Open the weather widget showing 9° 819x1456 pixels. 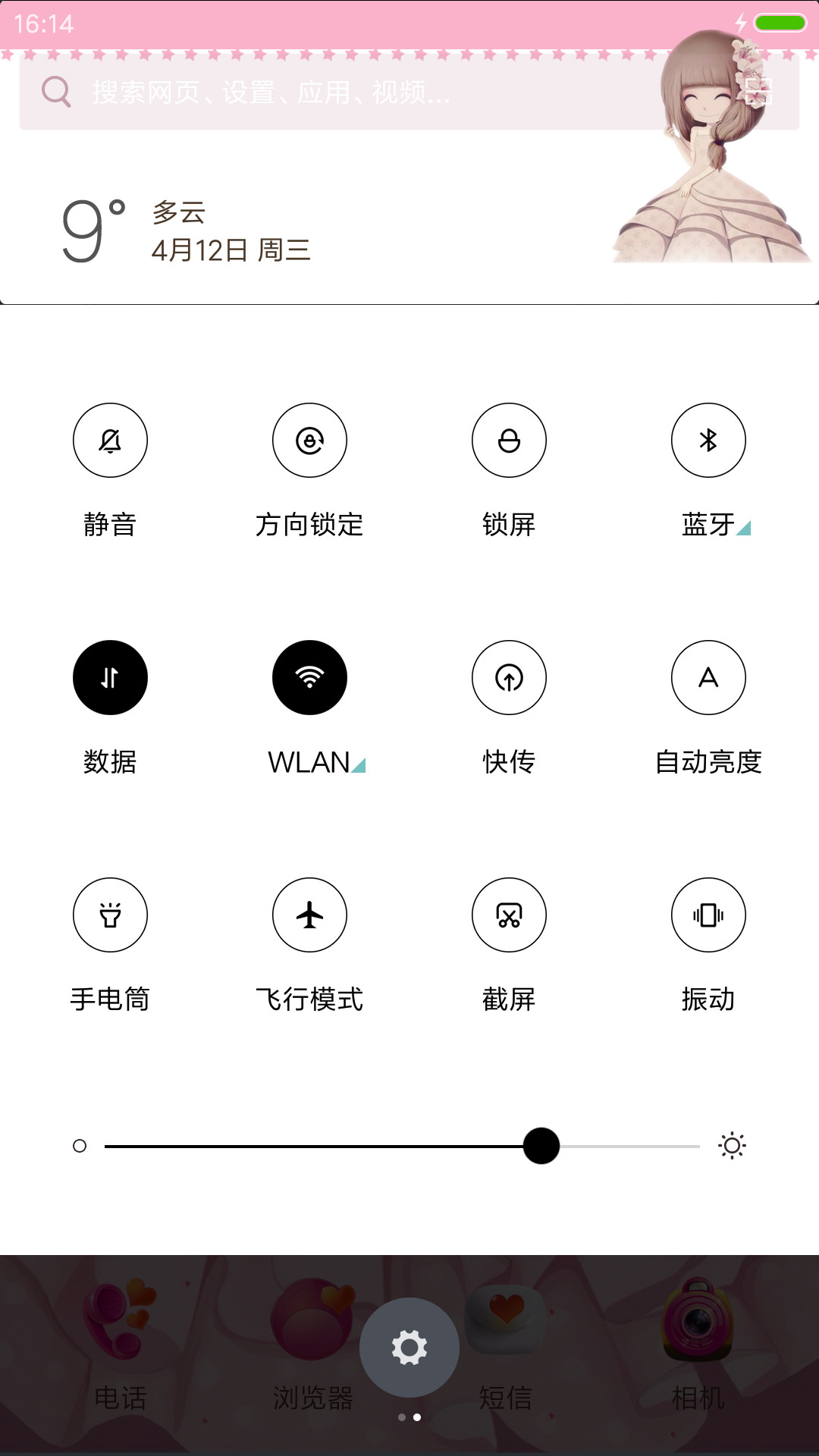pyautogui.click(x=186, y=231)
